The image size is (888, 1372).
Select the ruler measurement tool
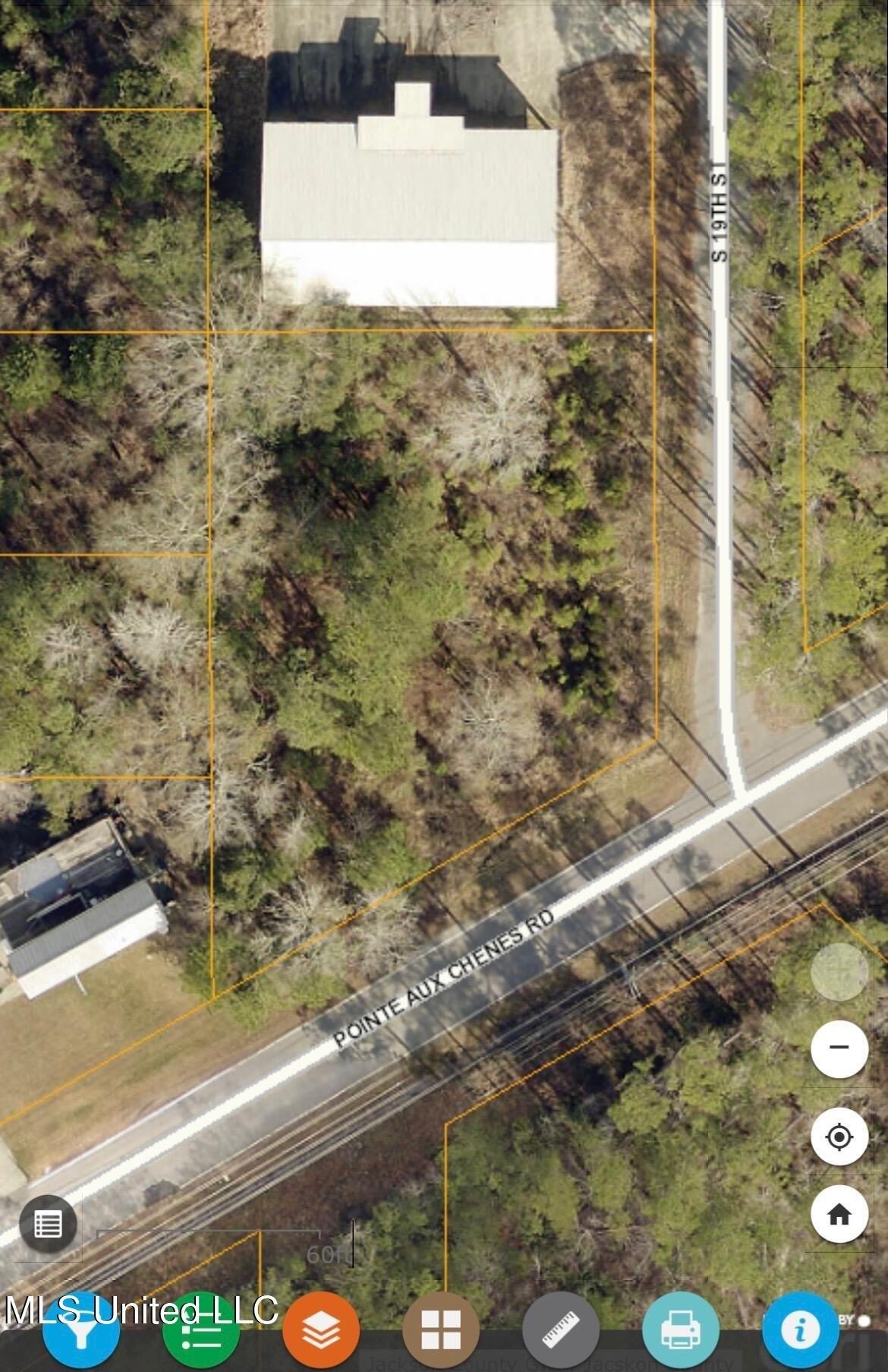561,1331
